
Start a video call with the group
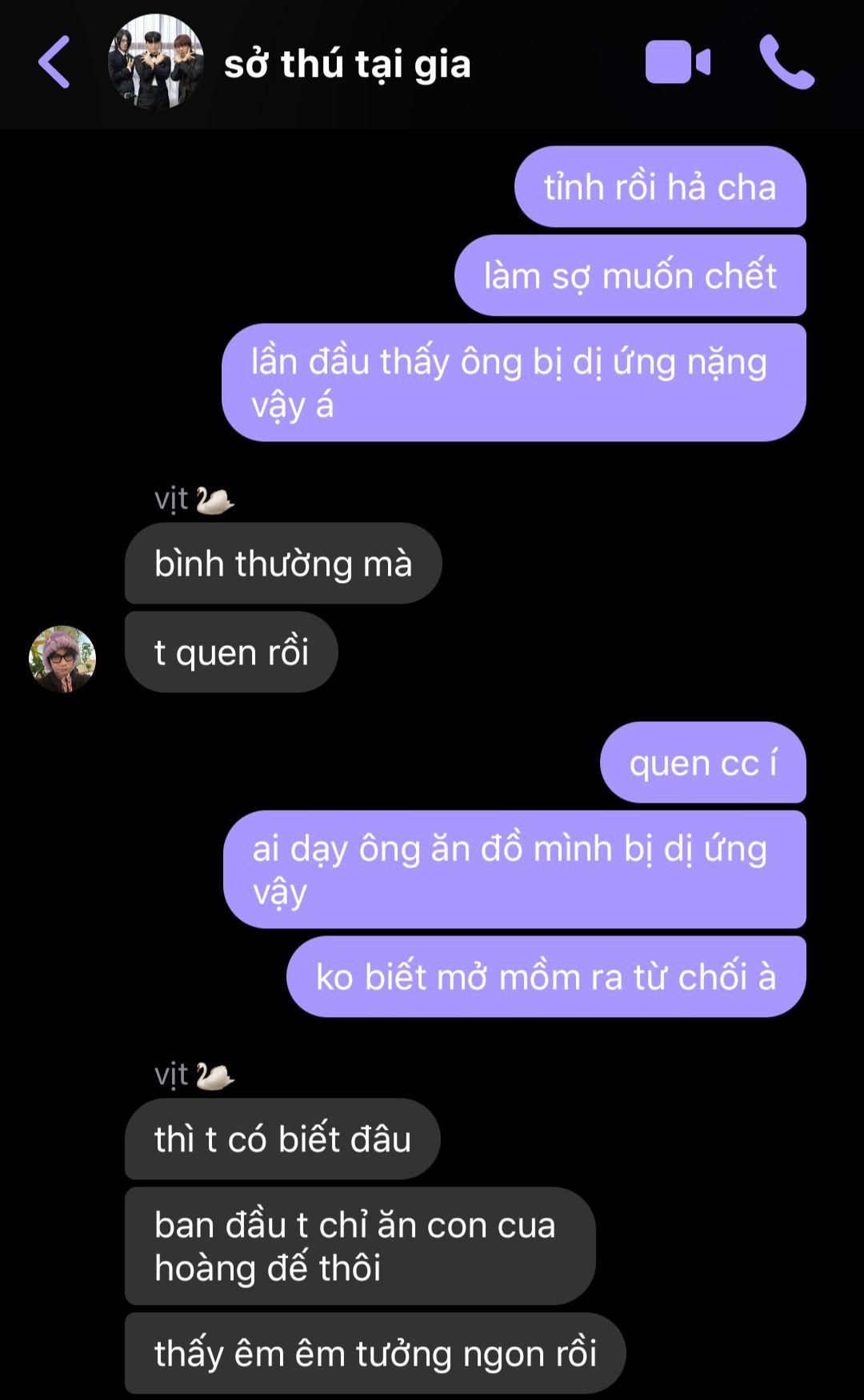[x=677, y=62]
